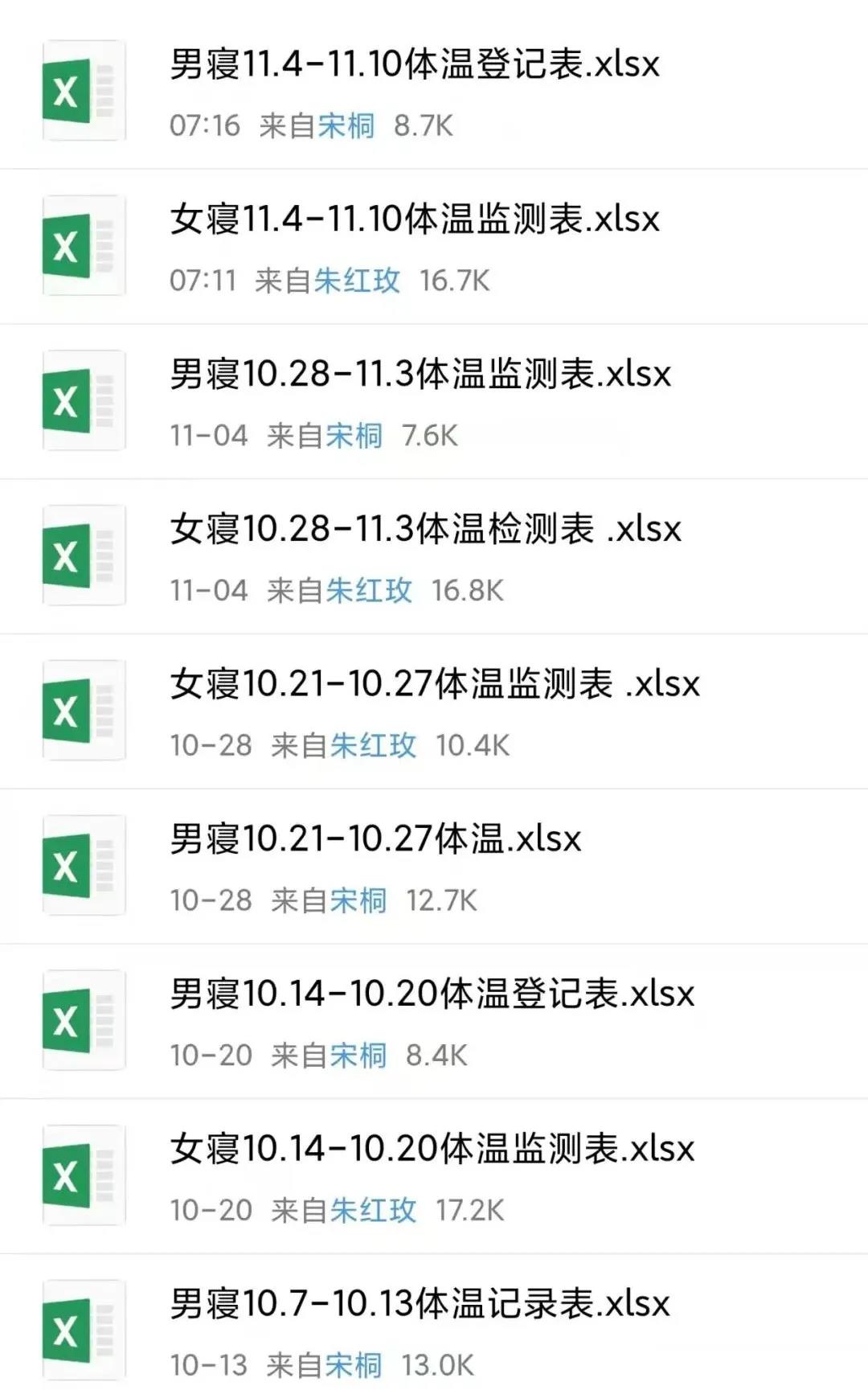868x1390 pixels.
Task: Open 男寝10.21-10.27体温.xlsx file
Action: coord(434,867)
